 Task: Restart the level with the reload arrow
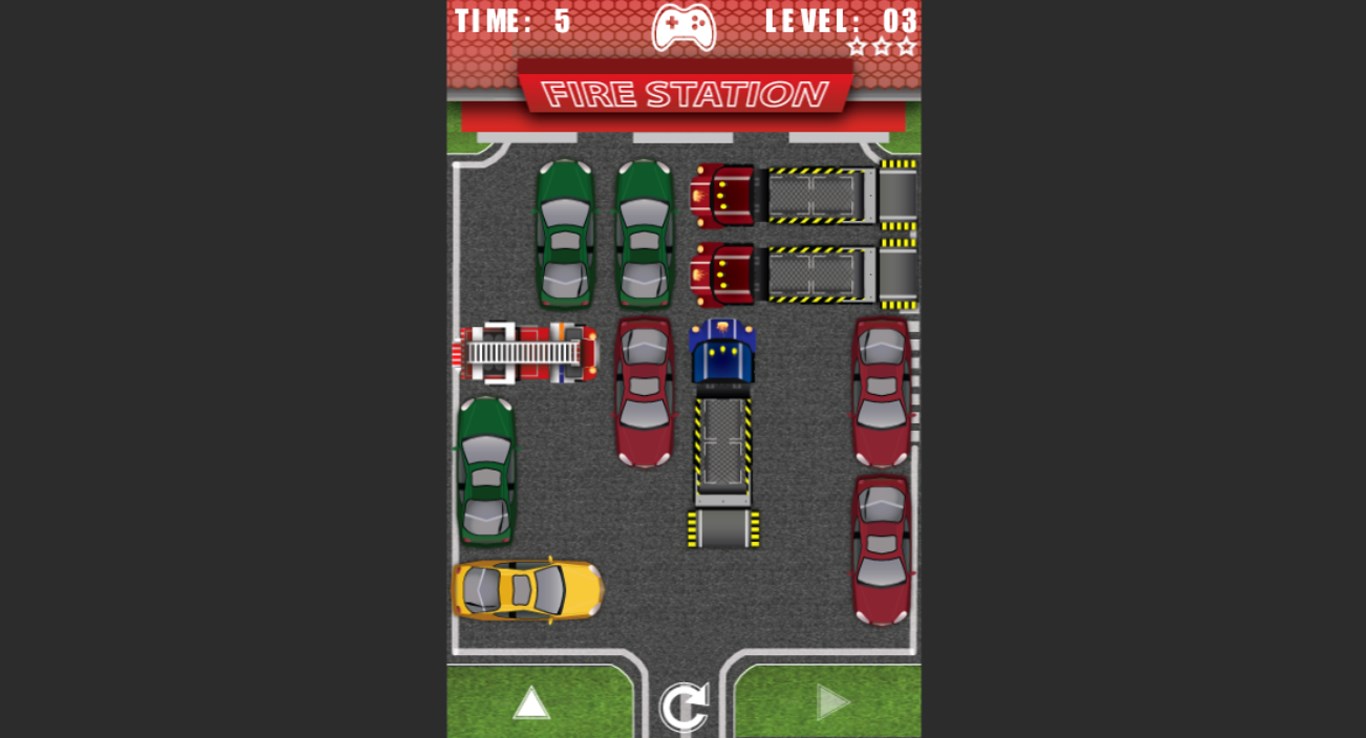click(x=684, y=706)
